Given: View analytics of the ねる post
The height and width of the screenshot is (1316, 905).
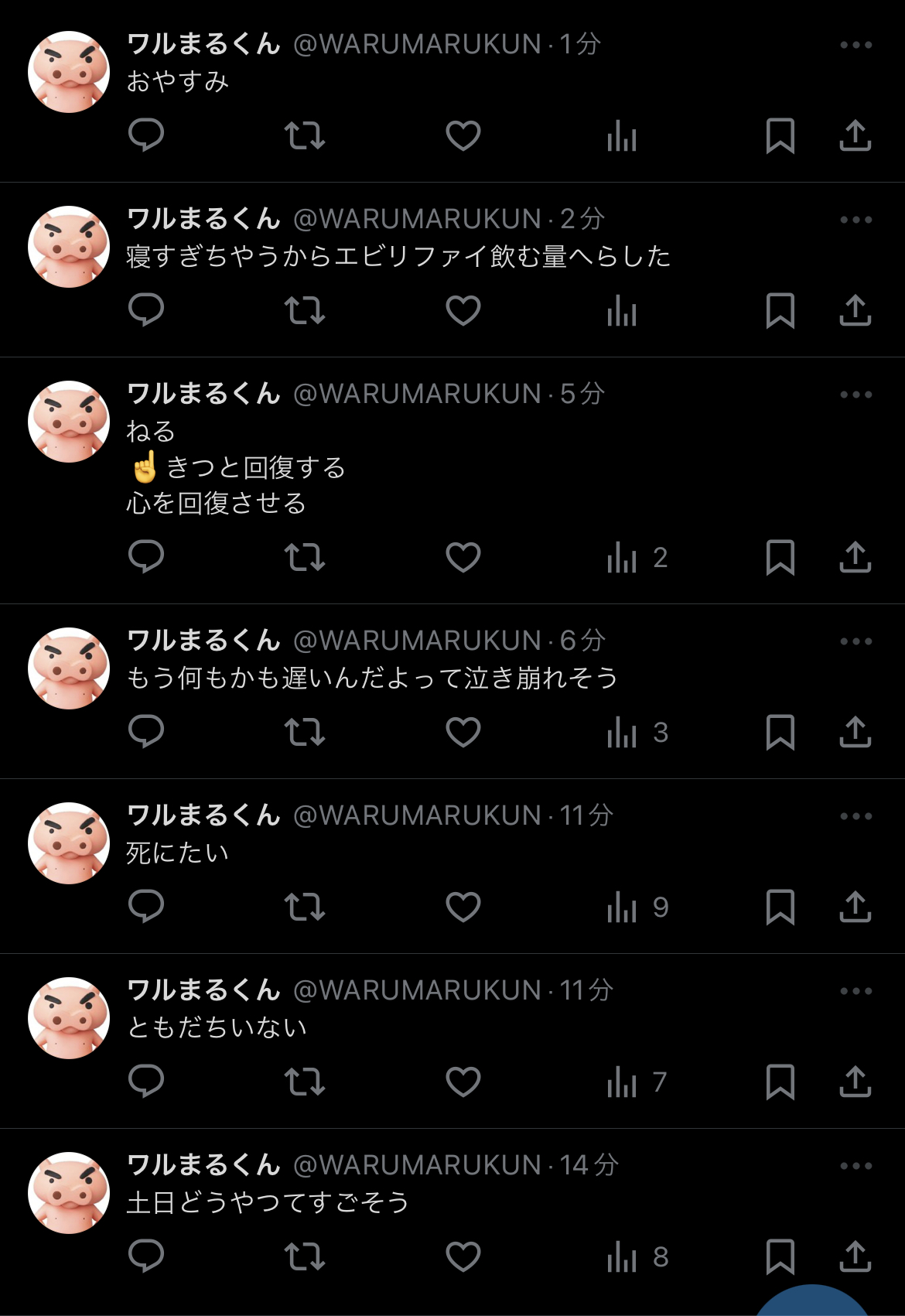Looking at the screenshot, I should (x=636, y=557).
